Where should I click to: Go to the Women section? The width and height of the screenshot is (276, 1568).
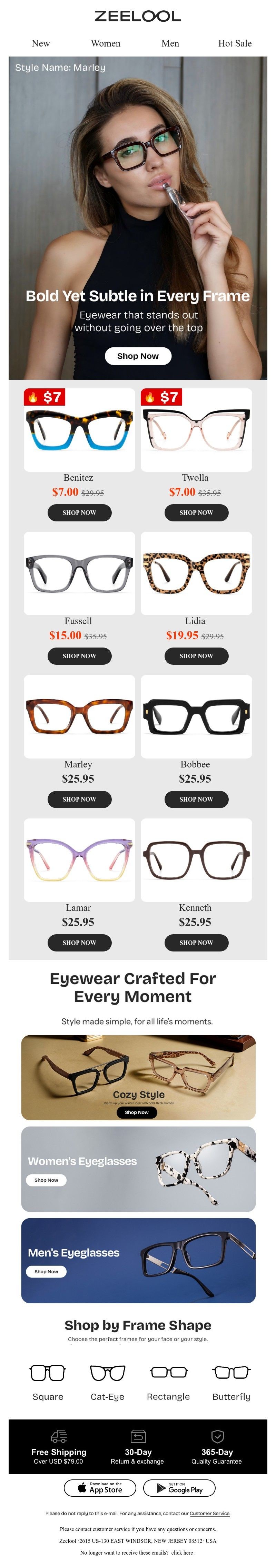[106, 43]
